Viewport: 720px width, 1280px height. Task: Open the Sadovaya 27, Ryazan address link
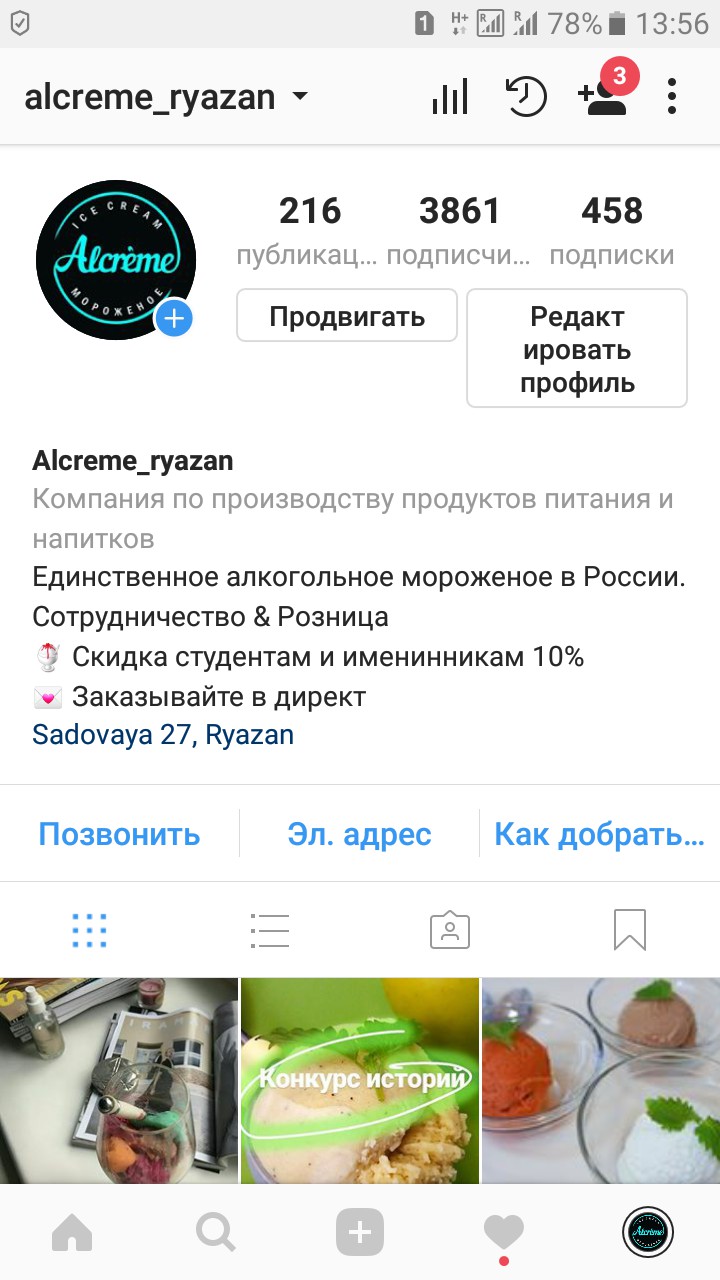[x=163, y=735]
